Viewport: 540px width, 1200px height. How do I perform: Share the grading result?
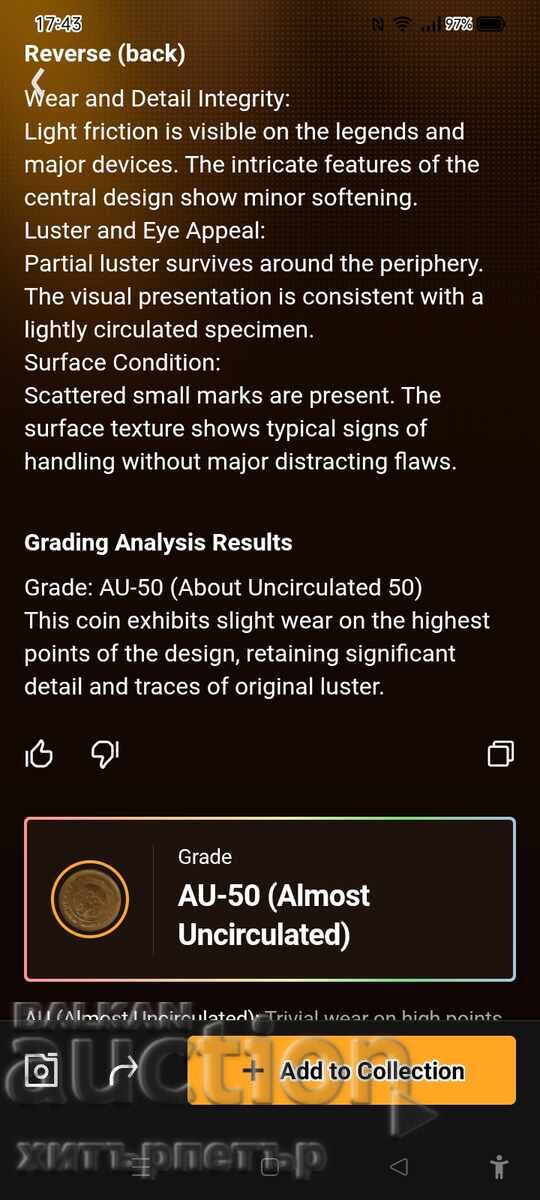tap(123, 1071)
